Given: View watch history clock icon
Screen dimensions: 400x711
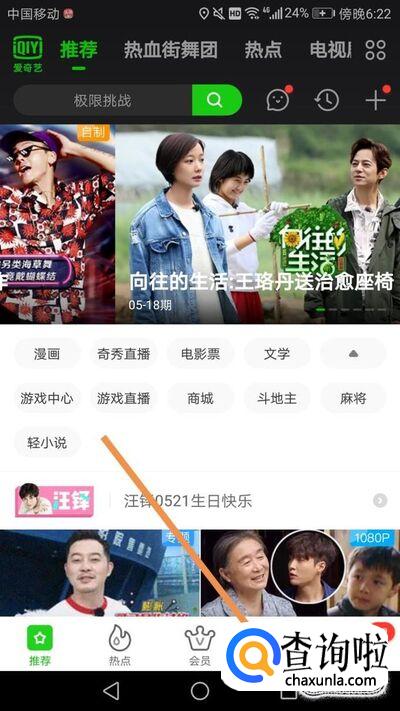Looking at the screenshot, I should (x=327, y=100).
